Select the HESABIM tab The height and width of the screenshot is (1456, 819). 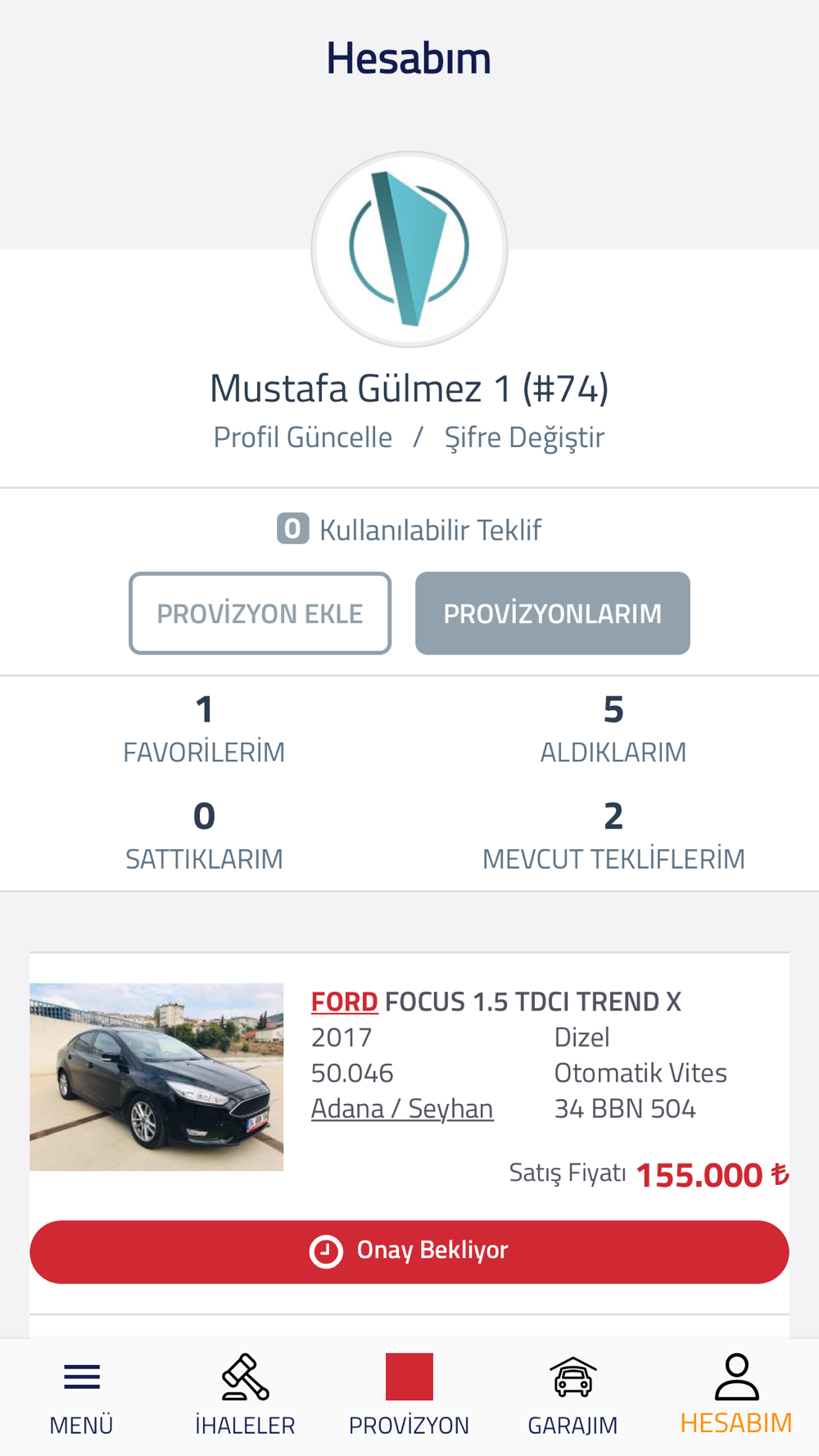click(x=736, y=1395)
